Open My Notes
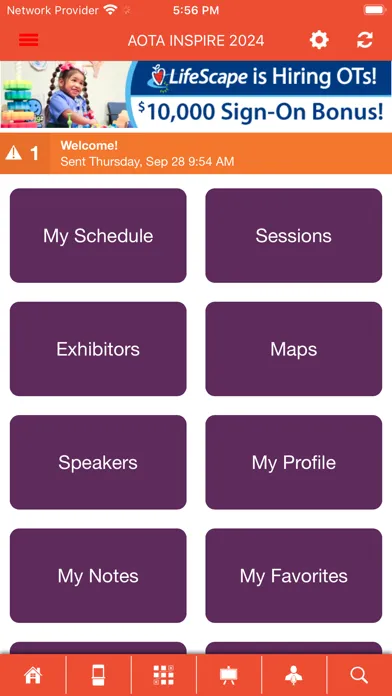Viewport: 392px width, 696px height. pos(98,576)
